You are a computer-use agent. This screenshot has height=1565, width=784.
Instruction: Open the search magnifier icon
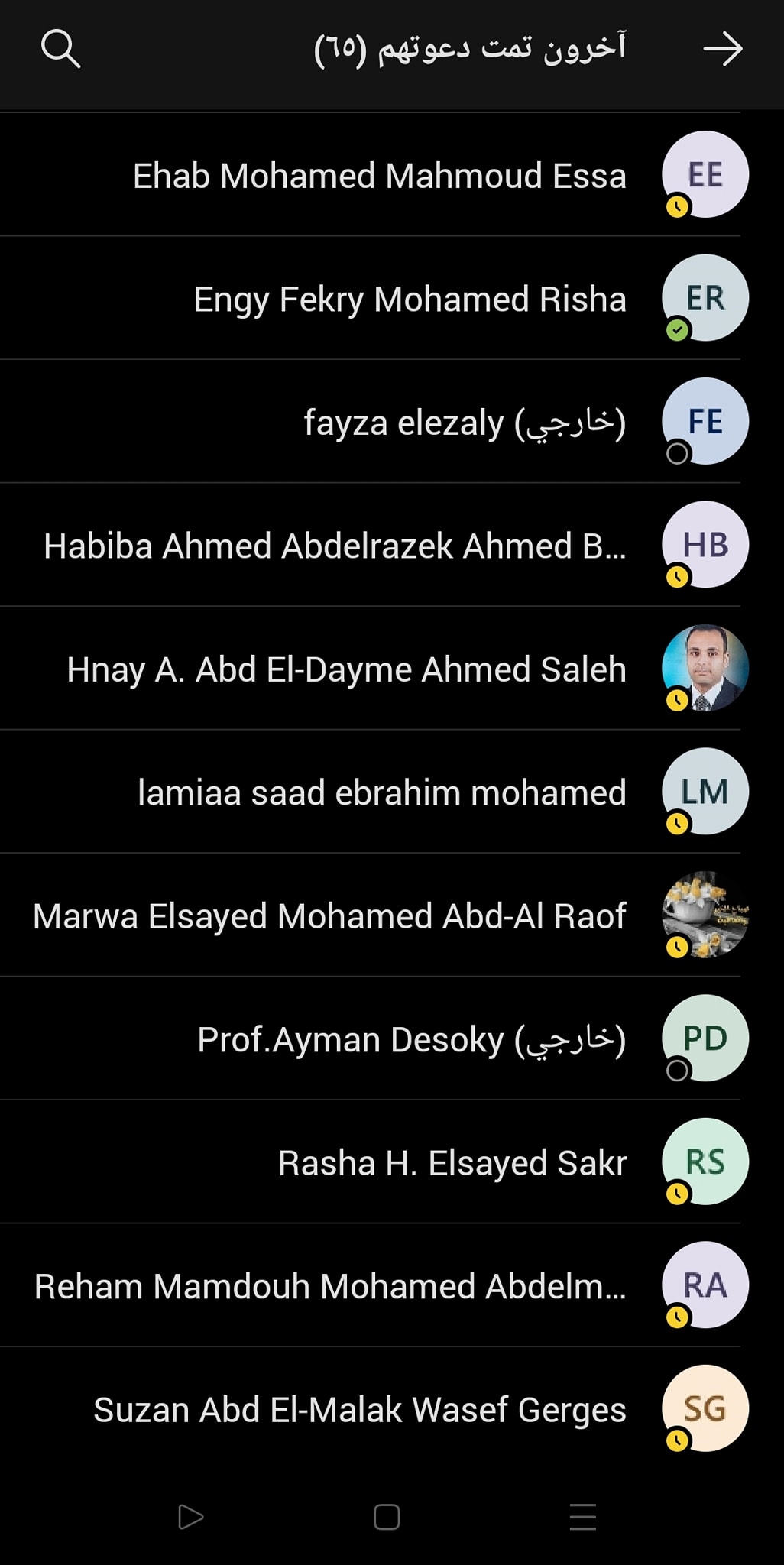click(60, 49)
